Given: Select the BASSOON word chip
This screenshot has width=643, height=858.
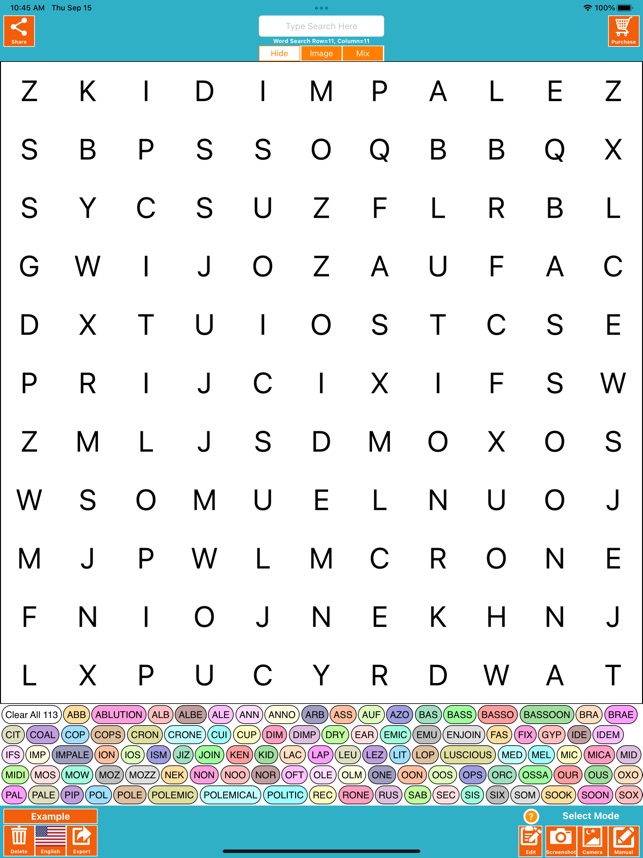Looking at the screenshot, I should pyautogui.click(x=546, y=715).
